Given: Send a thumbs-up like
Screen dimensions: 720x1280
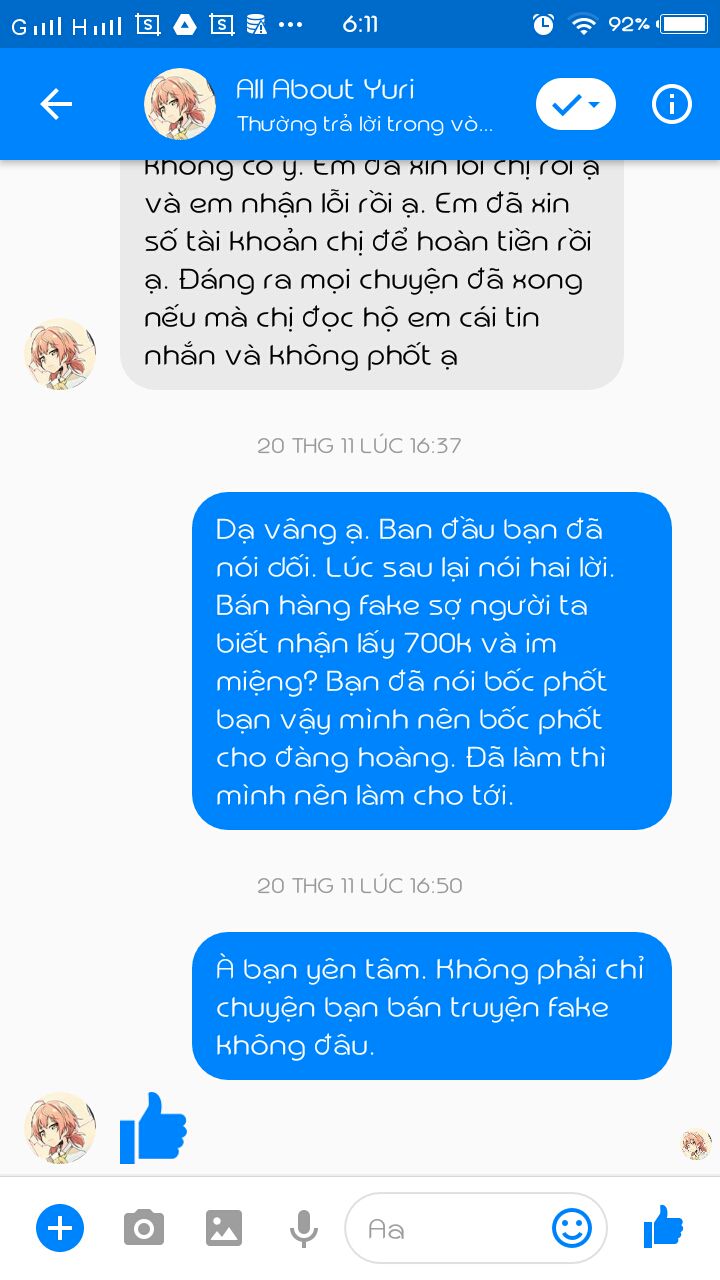Looking at the screenshot, I should pyautogui.click(x=662, y=1227).
